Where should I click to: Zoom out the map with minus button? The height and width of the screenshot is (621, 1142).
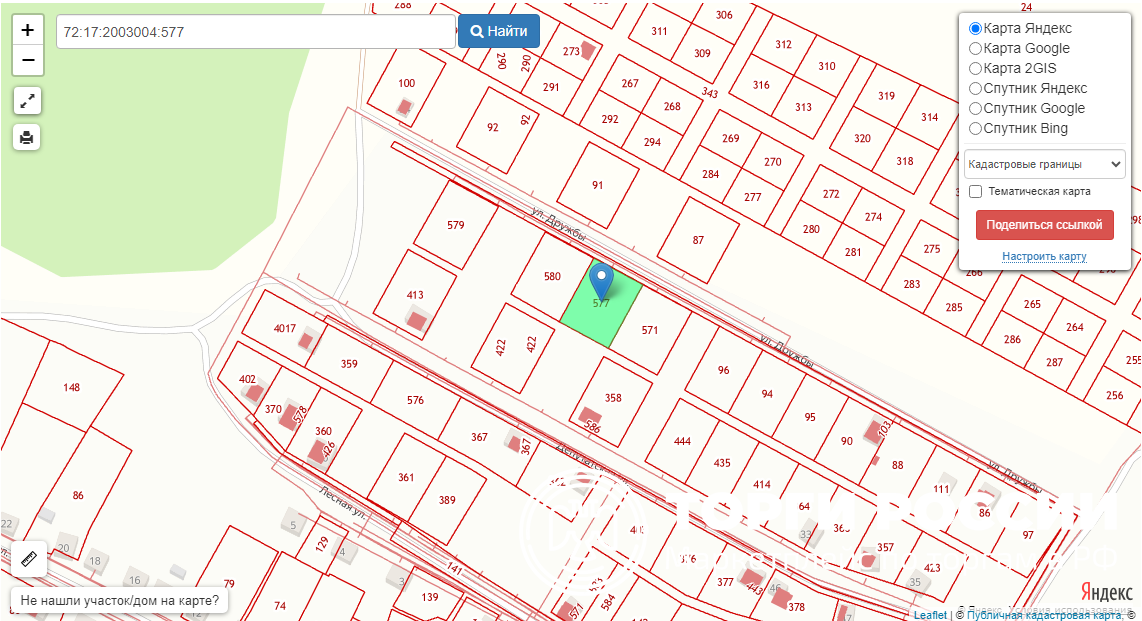(x=27, y=60)
